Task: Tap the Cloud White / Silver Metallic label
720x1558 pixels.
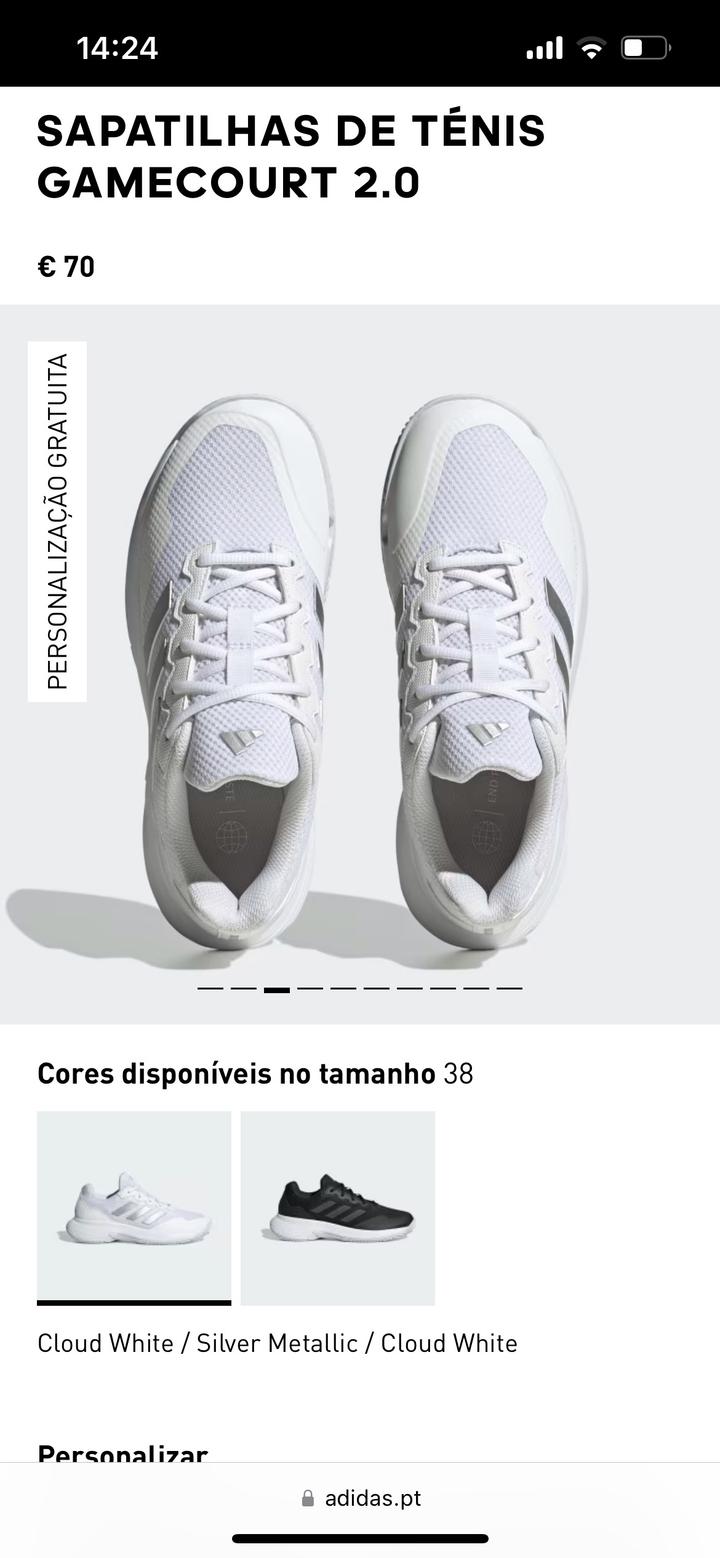Action: pos(276,1343)
